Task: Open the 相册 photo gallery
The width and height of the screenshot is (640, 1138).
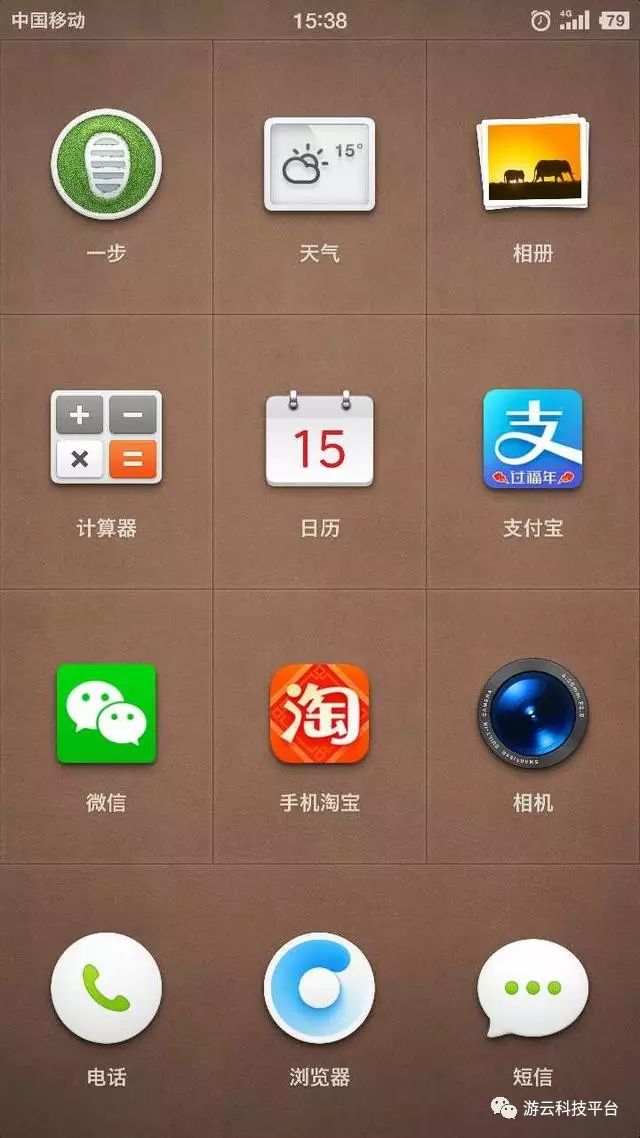Action: 532,164
